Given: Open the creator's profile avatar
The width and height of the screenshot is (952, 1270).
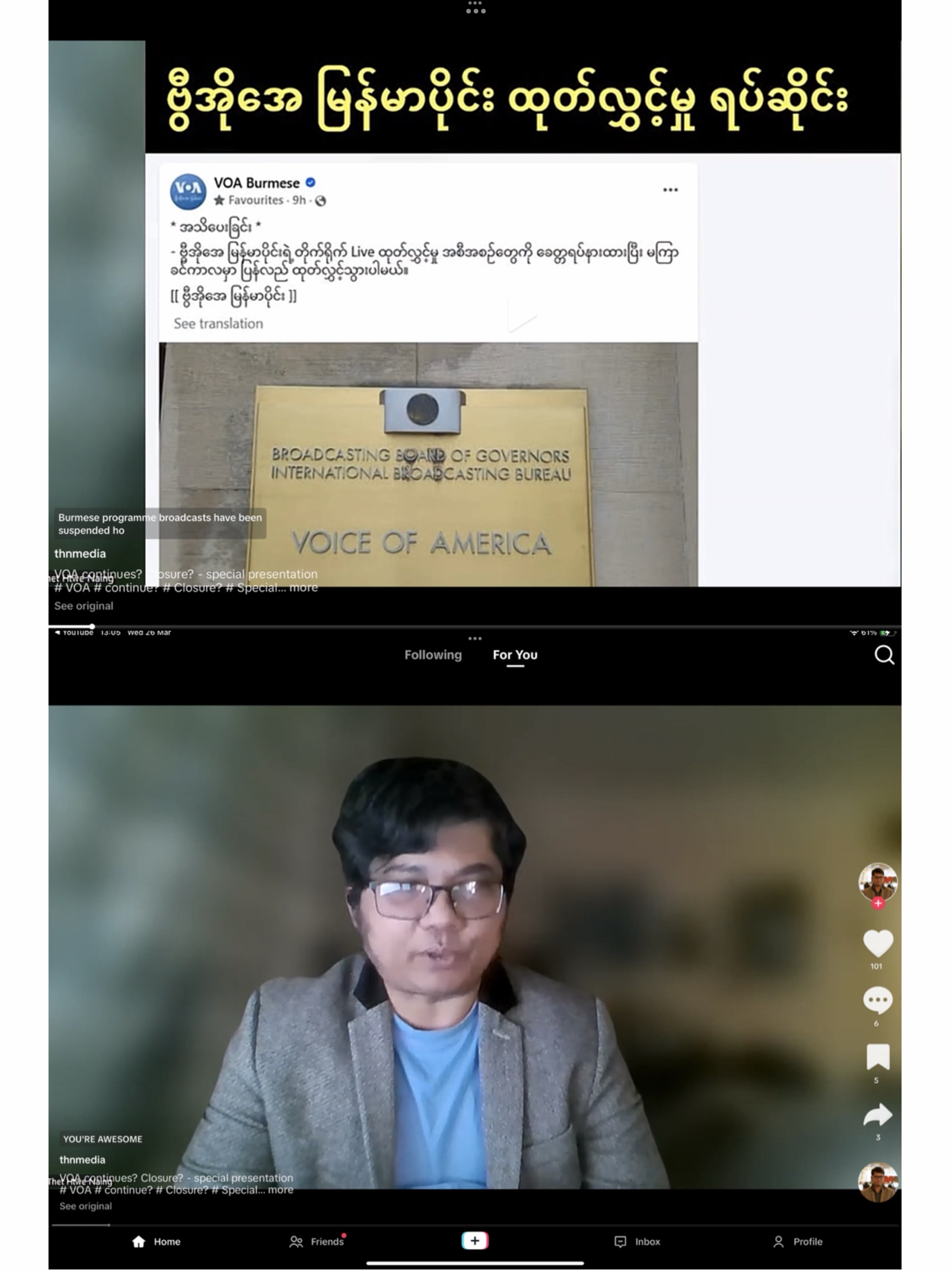Looking at the screenshot, I should point(877,881).
